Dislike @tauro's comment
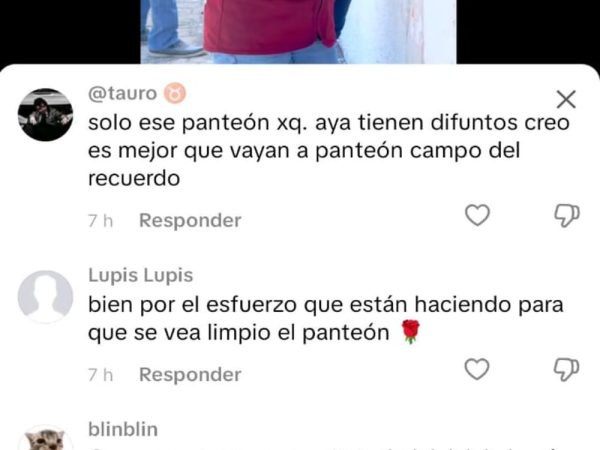600x450 pixels. [x=567, y=215]
